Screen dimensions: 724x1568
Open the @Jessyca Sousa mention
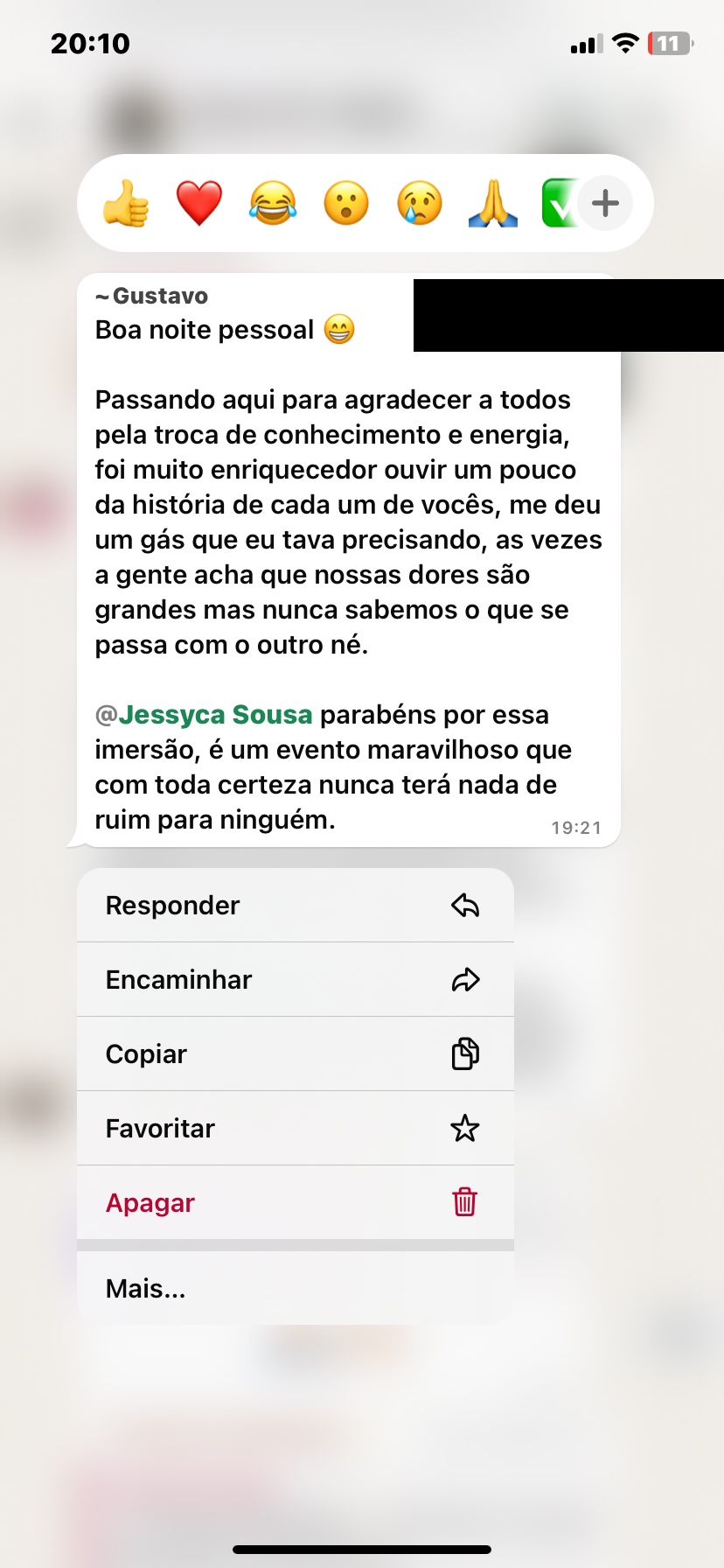pyautogui.click(x=205, y=715)
